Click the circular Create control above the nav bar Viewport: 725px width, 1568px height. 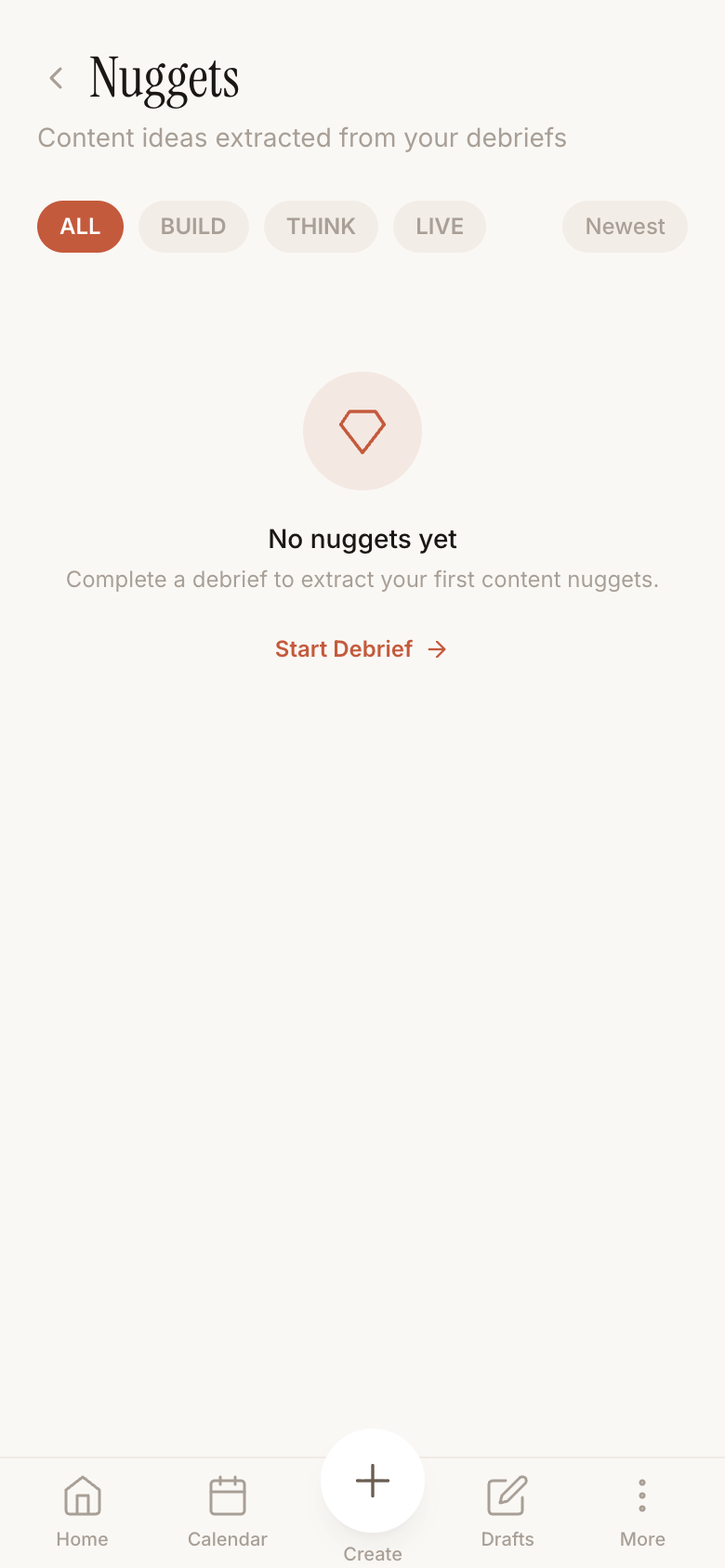(x=372, y=1481)
